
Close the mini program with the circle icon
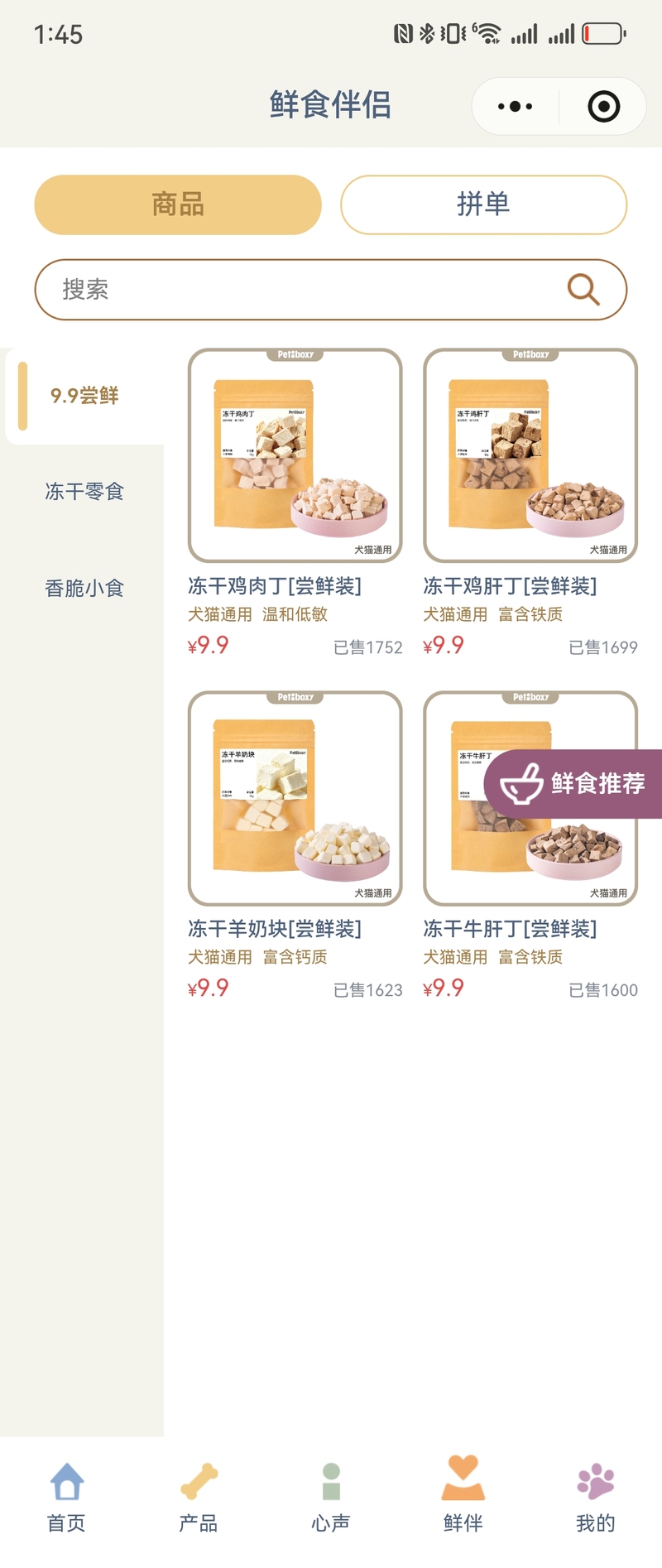tap(603, 106)
